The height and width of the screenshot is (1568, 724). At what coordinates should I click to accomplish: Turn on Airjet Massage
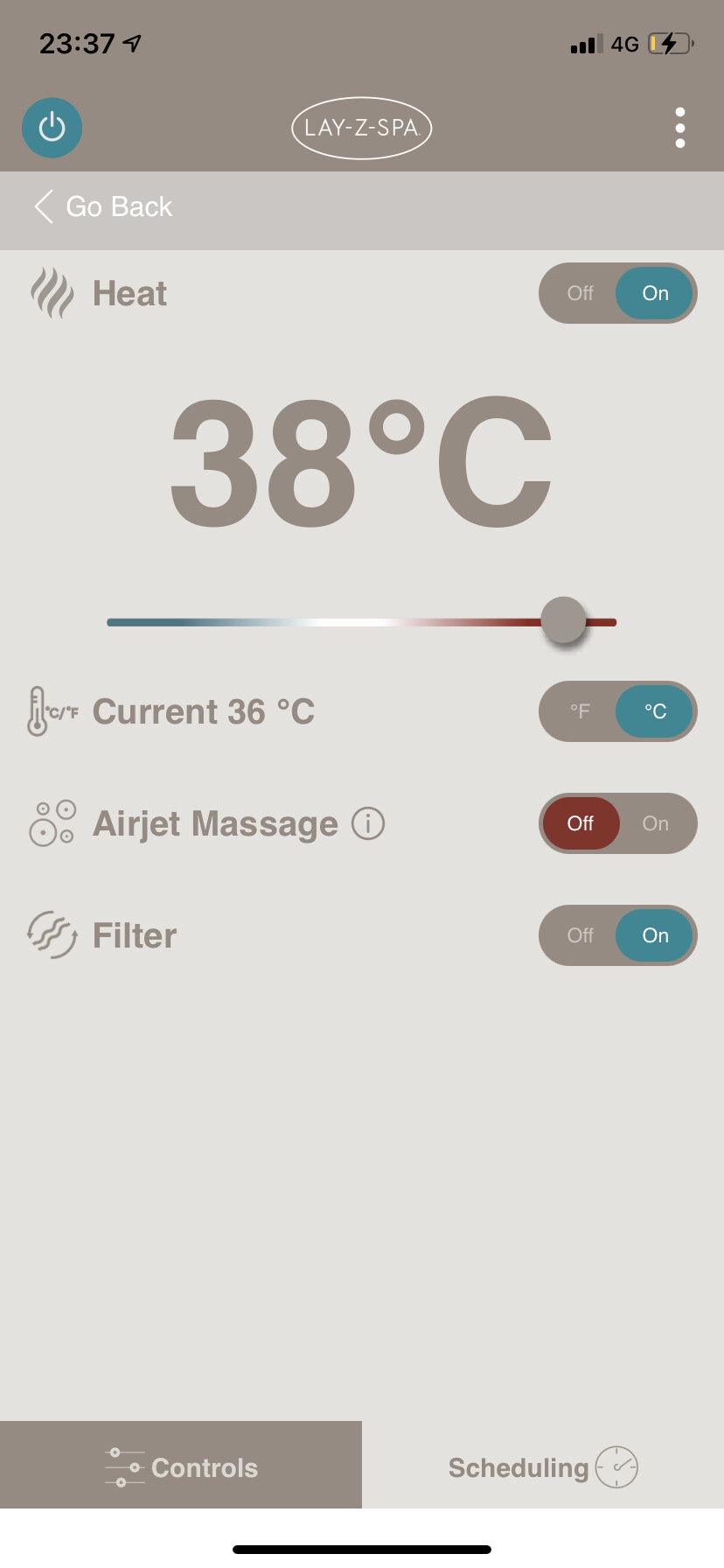(x=655, y=823)
